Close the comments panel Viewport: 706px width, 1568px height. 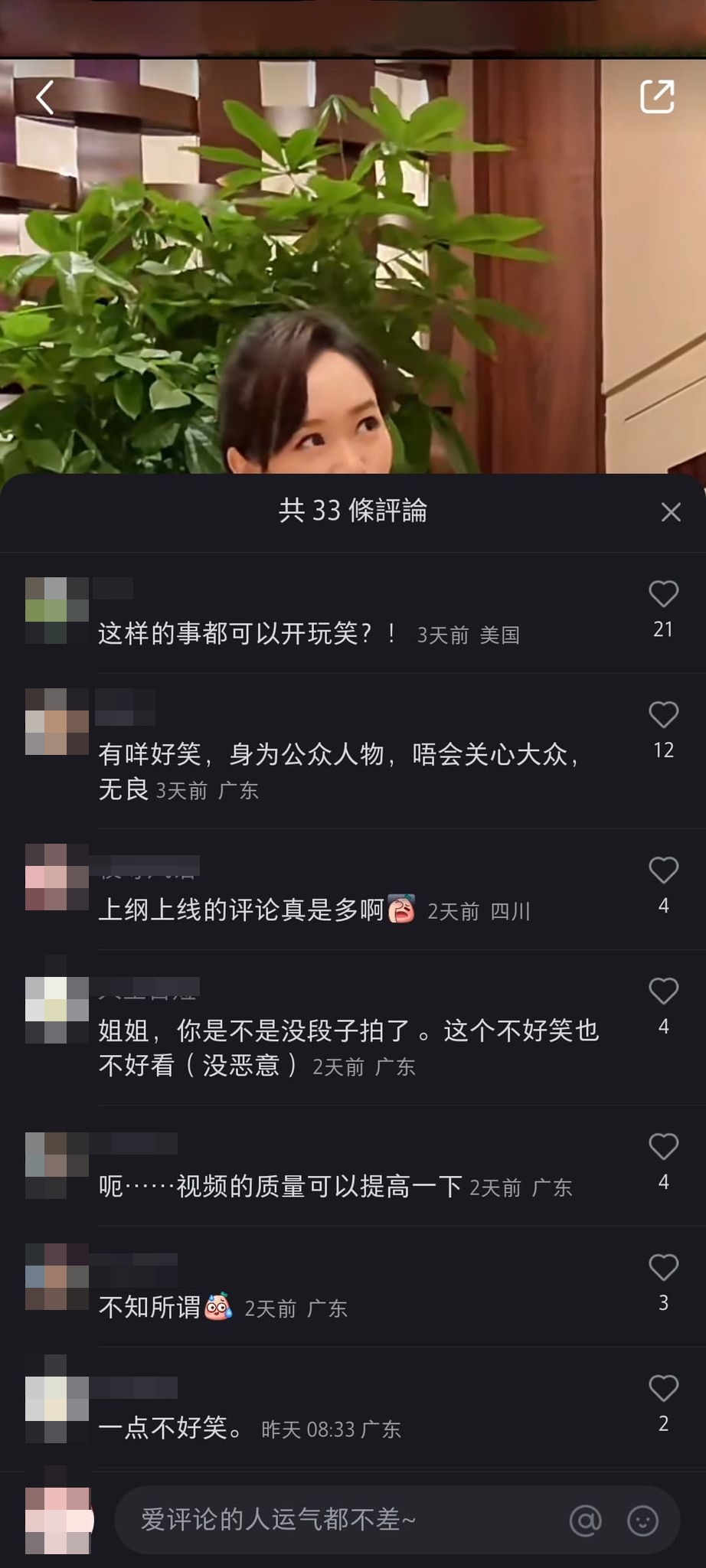pos(671,512)
